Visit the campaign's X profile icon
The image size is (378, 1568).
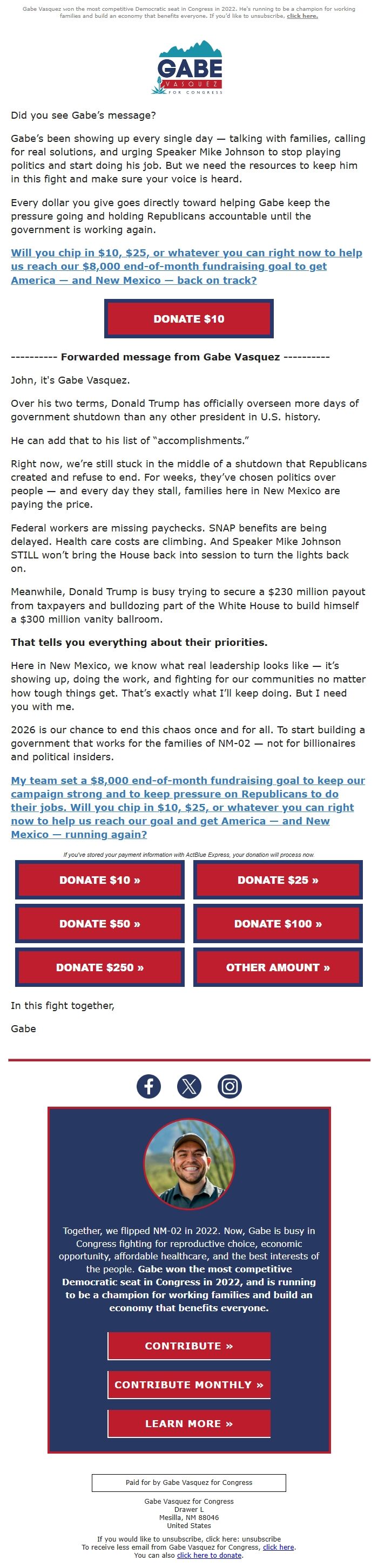188,1086
